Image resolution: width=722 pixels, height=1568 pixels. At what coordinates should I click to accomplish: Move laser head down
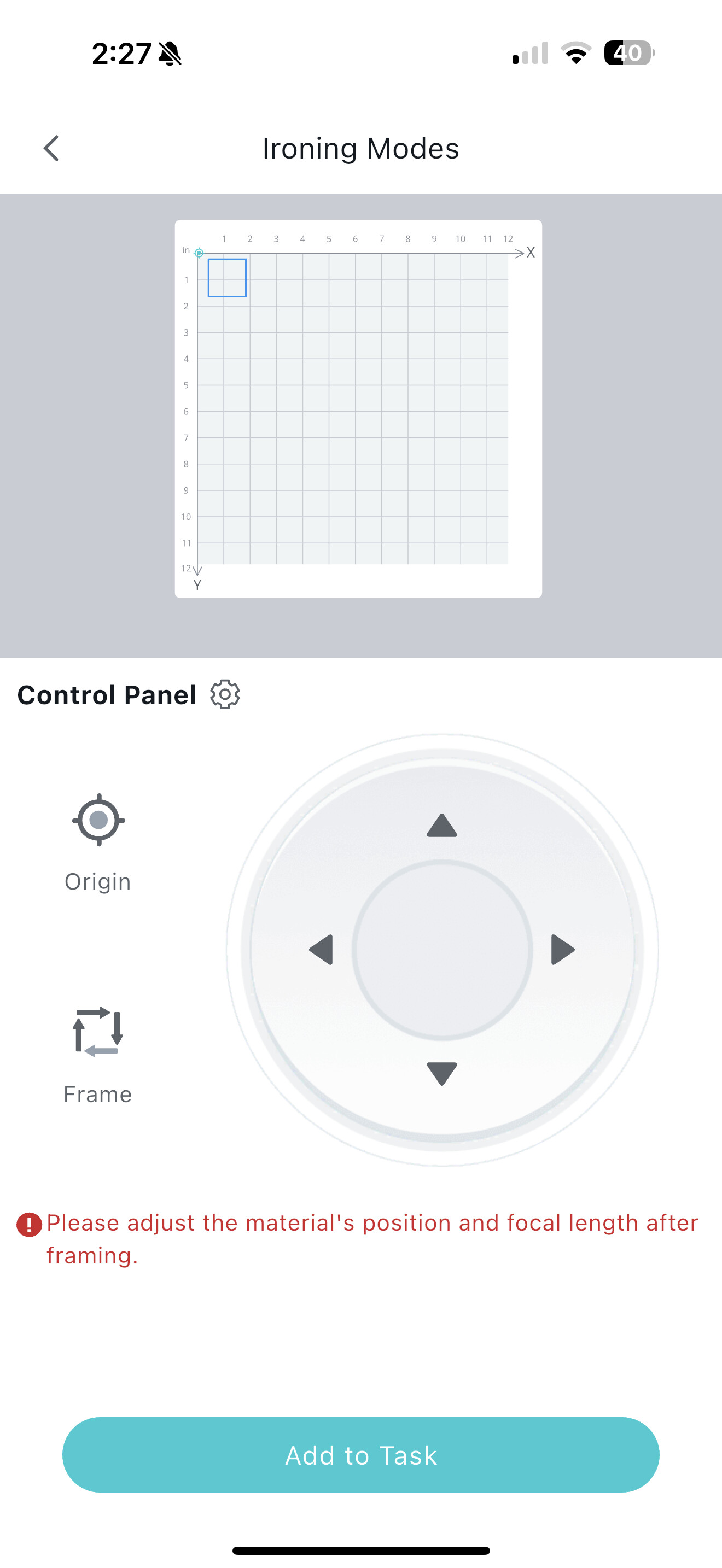442,1073
